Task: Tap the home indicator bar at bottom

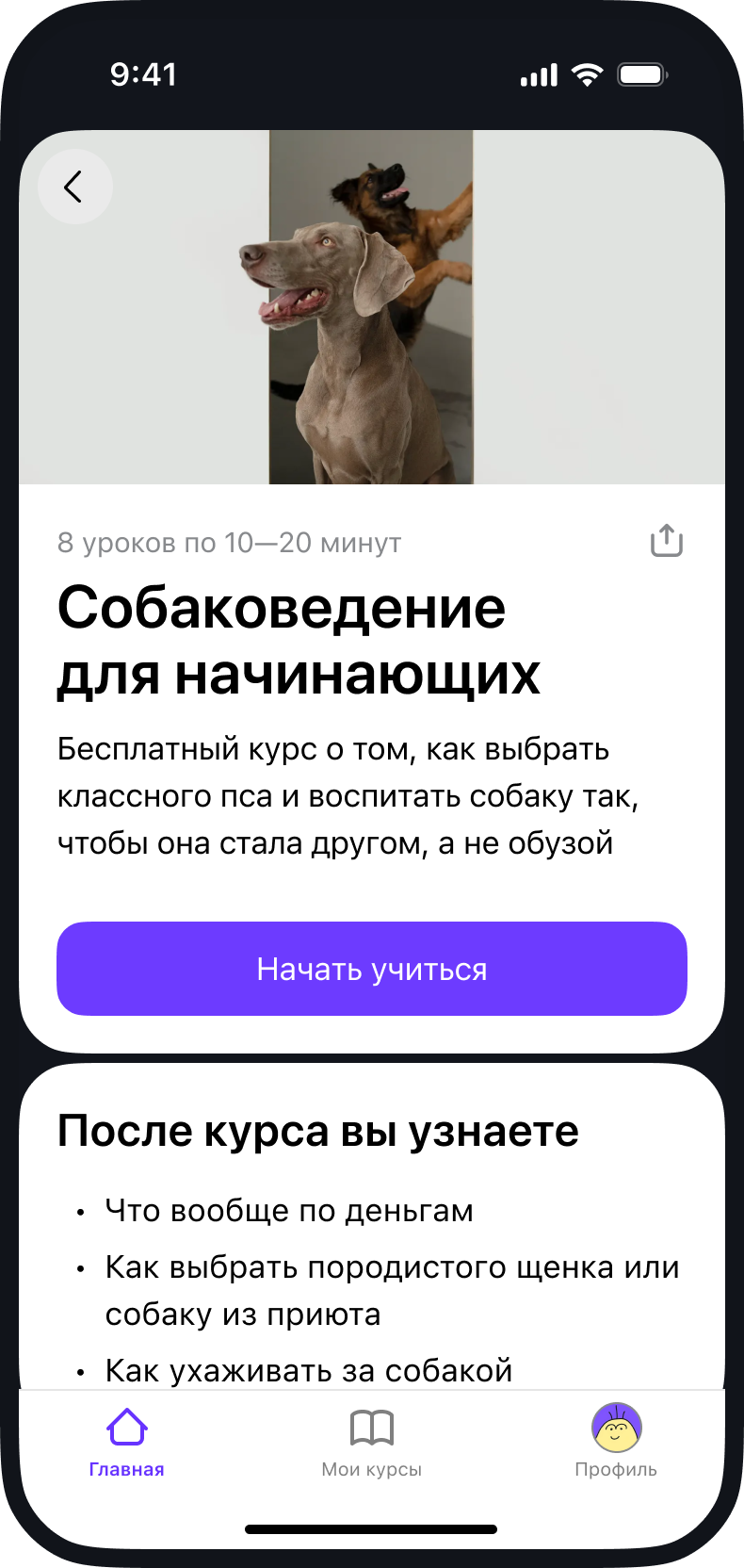Action: [x=371, y=1530]
